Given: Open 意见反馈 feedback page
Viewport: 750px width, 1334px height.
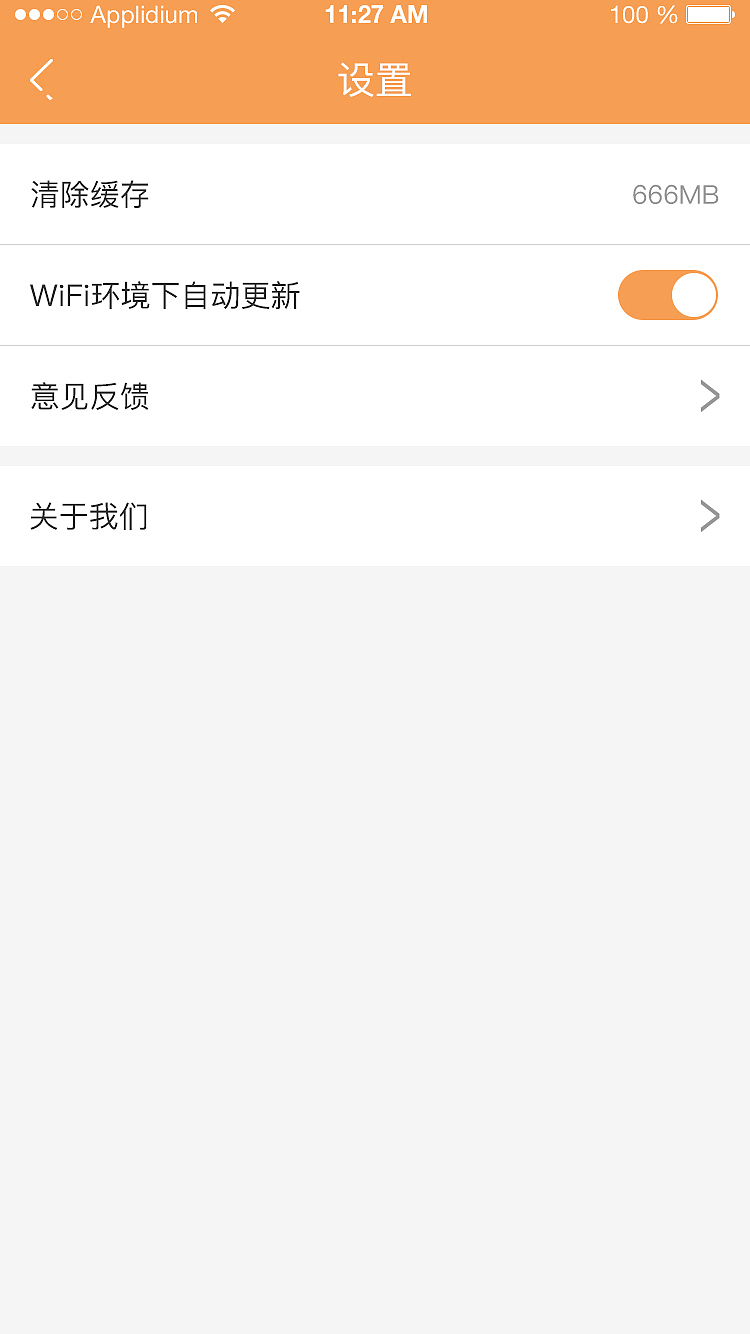Looking at the screenshot, I should click(x=374, y=396).
